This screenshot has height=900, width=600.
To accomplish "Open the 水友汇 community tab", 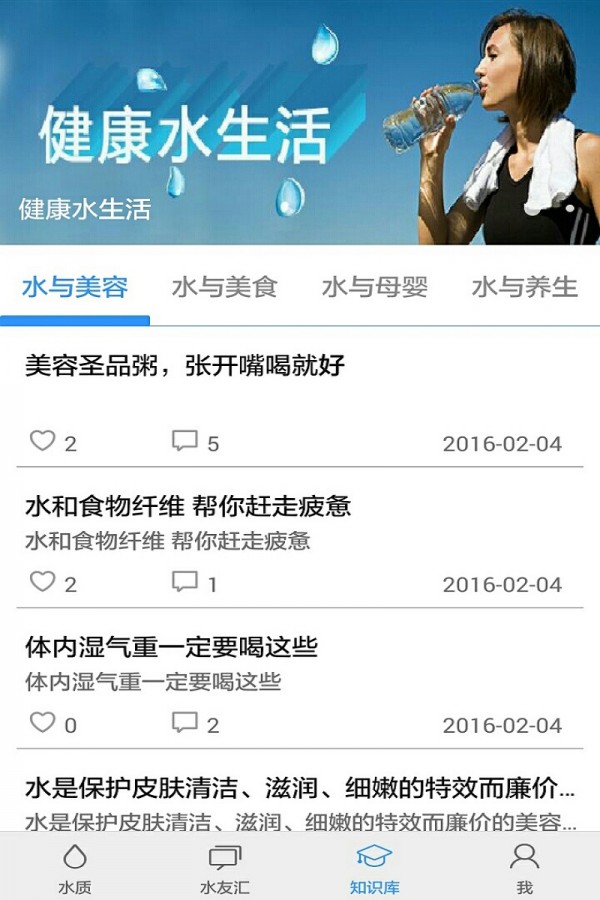I will 224,868.
